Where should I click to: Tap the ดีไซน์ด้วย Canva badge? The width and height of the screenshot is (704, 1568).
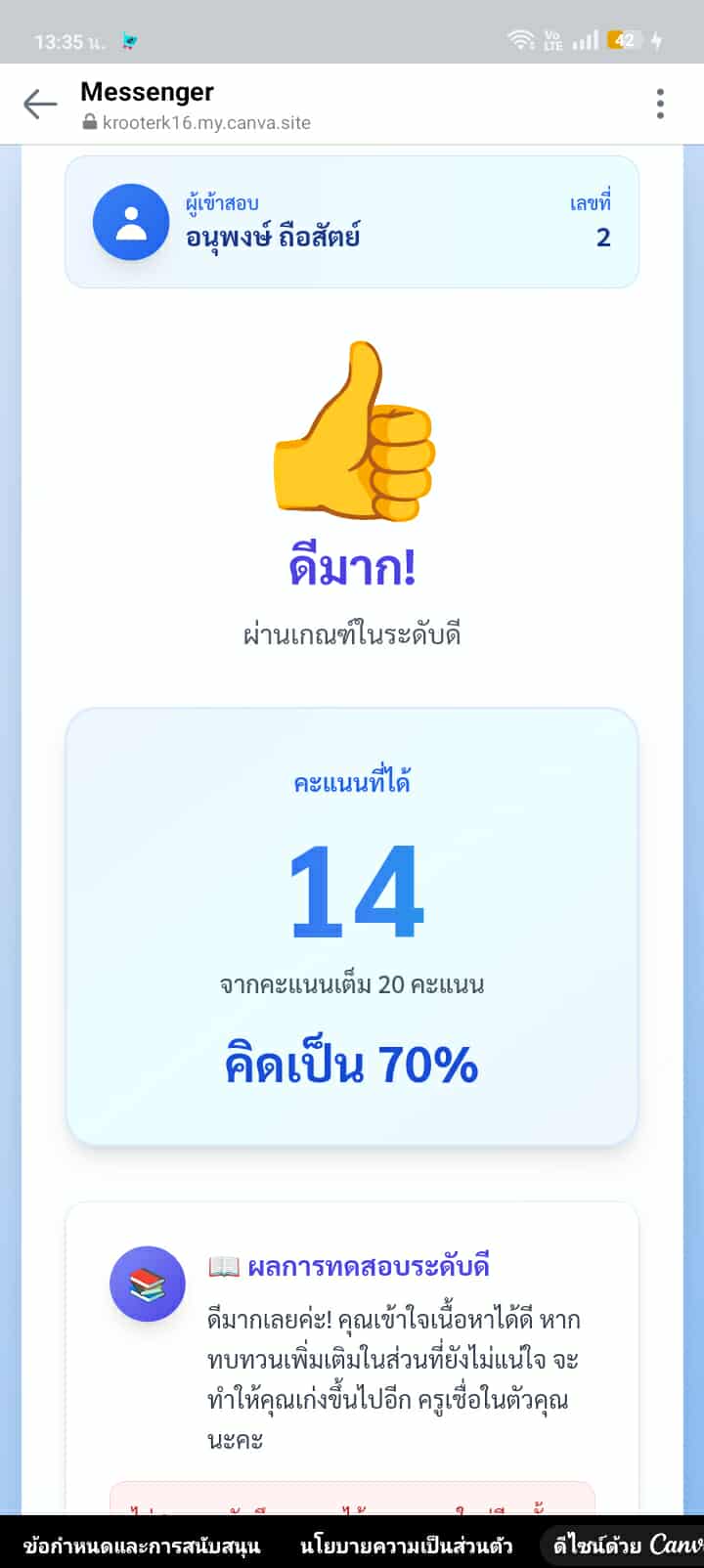pos(626,1545)
